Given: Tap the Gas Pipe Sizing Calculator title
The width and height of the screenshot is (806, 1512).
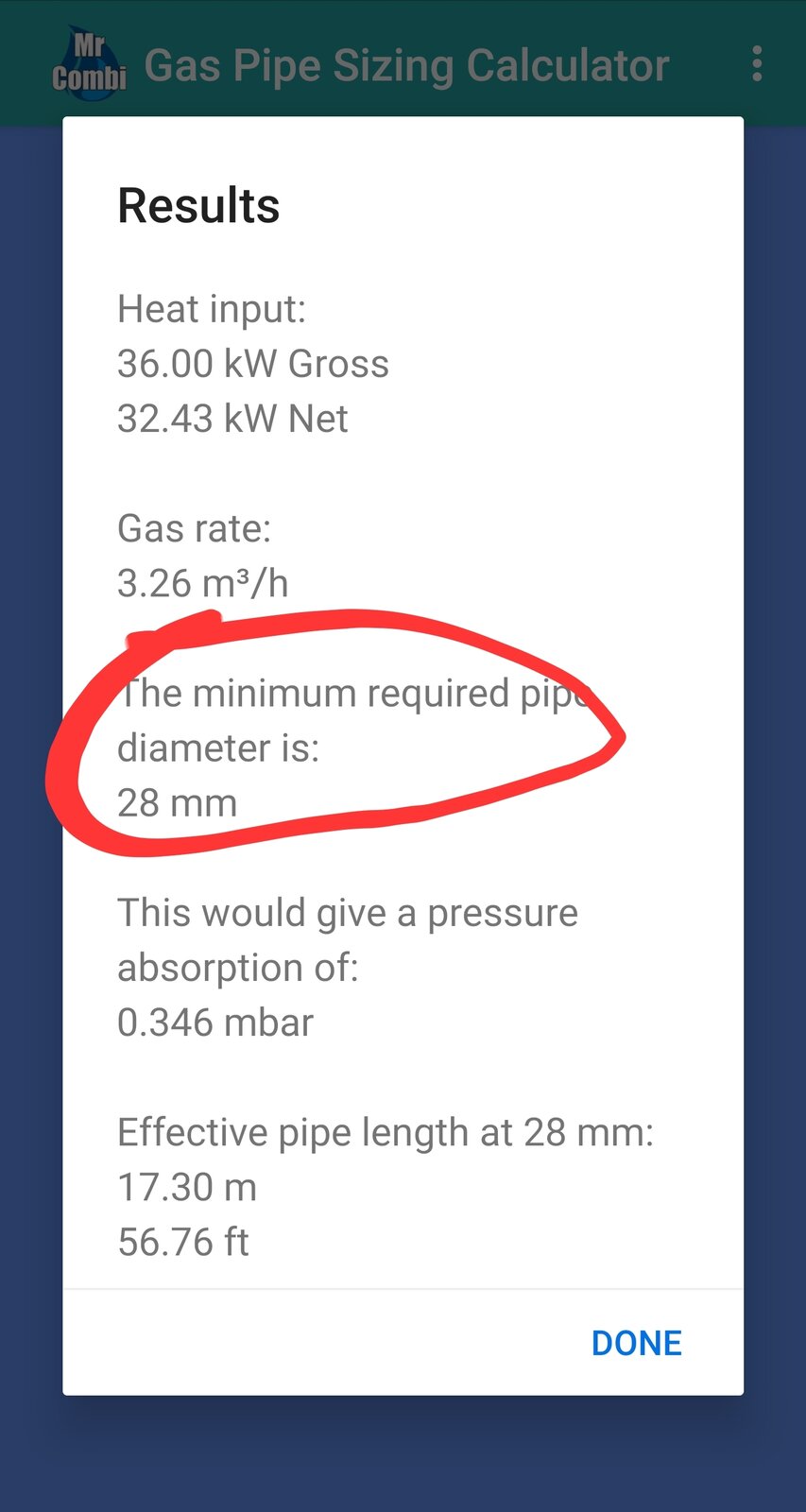Looking at the screenshot, I should coord(404,64).
